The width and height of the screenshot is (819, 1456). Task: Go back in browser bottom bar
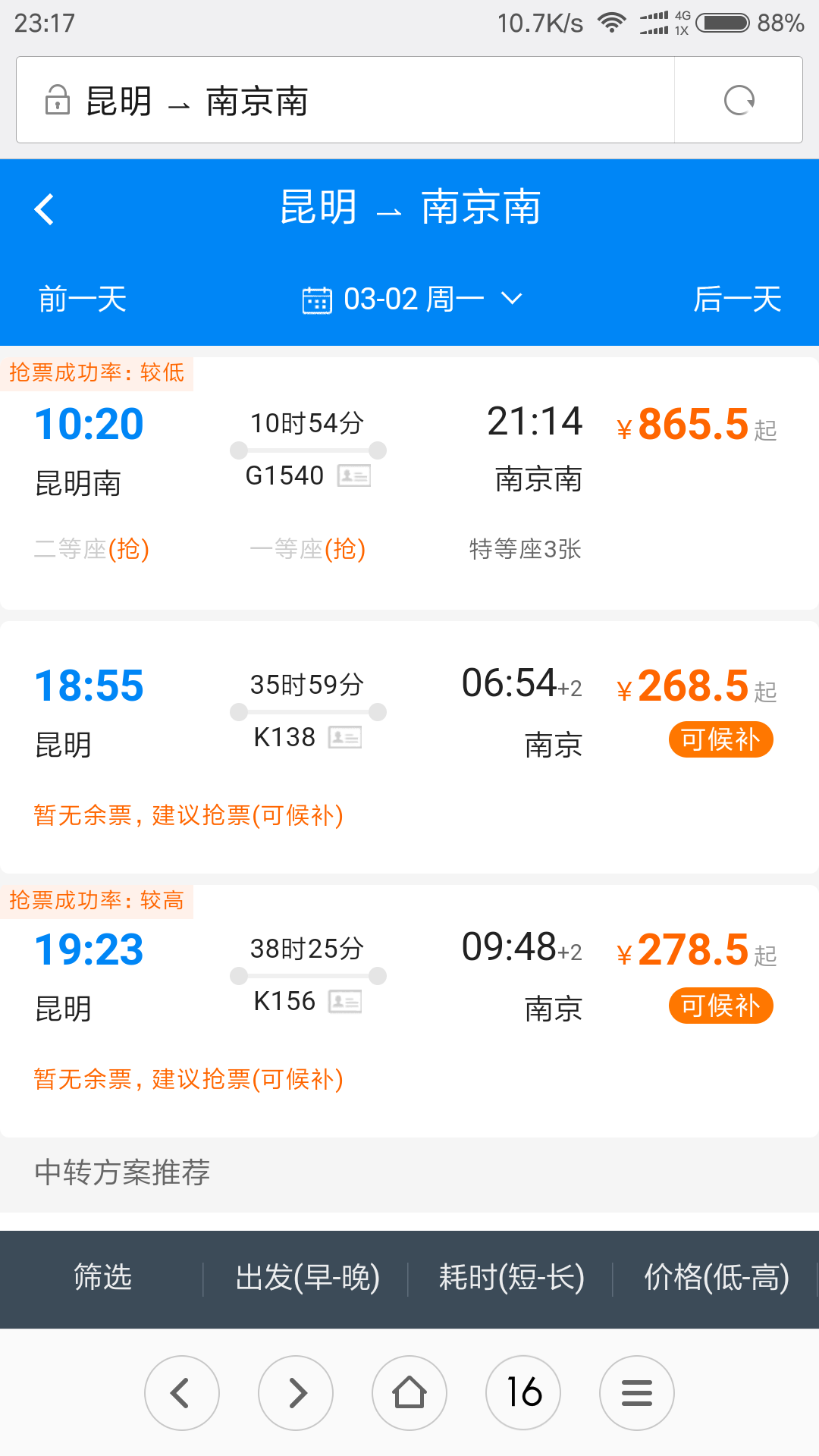182,1393
